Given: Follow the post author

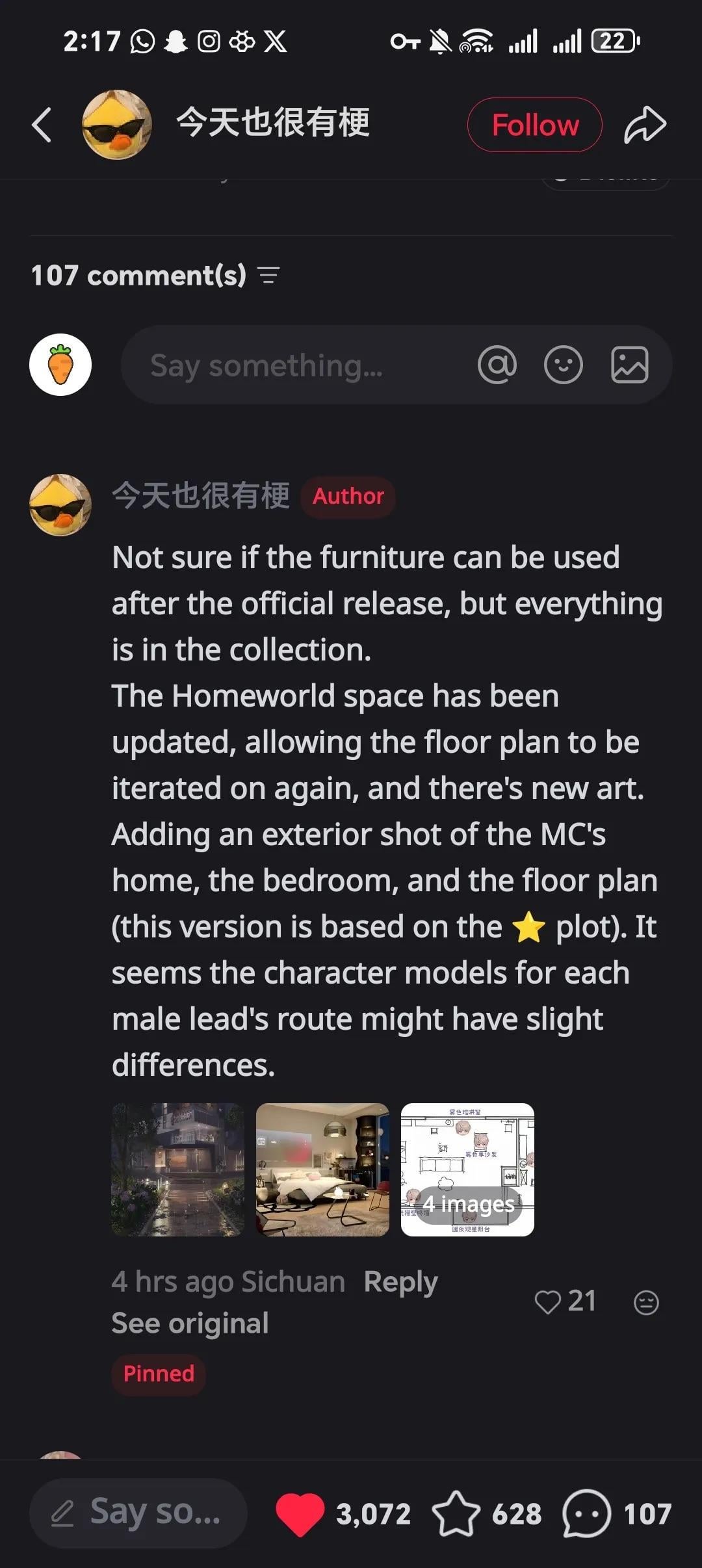Looking at the screenshot, I should click(534, 125).
